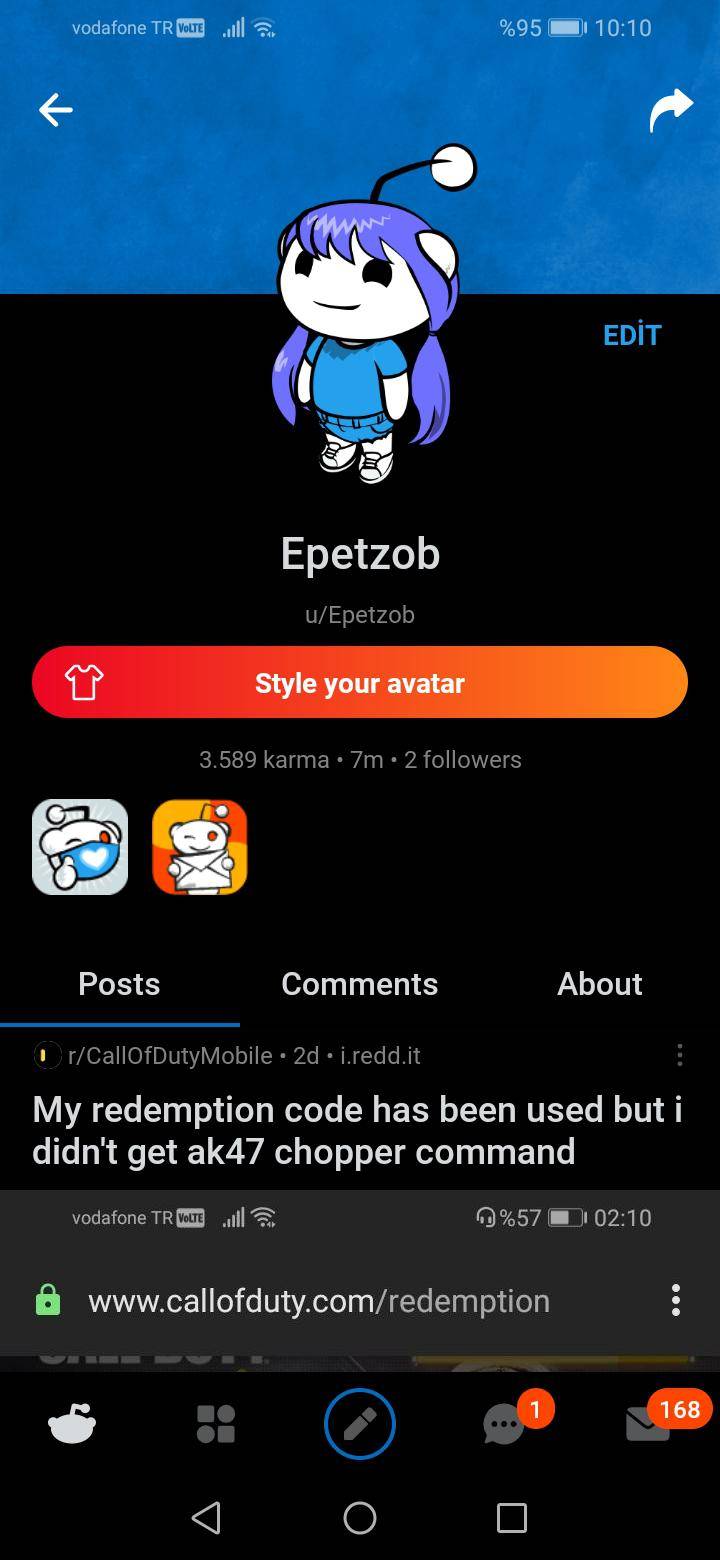
Task: Open the envelope trophy badge
Action: (200, 846)
